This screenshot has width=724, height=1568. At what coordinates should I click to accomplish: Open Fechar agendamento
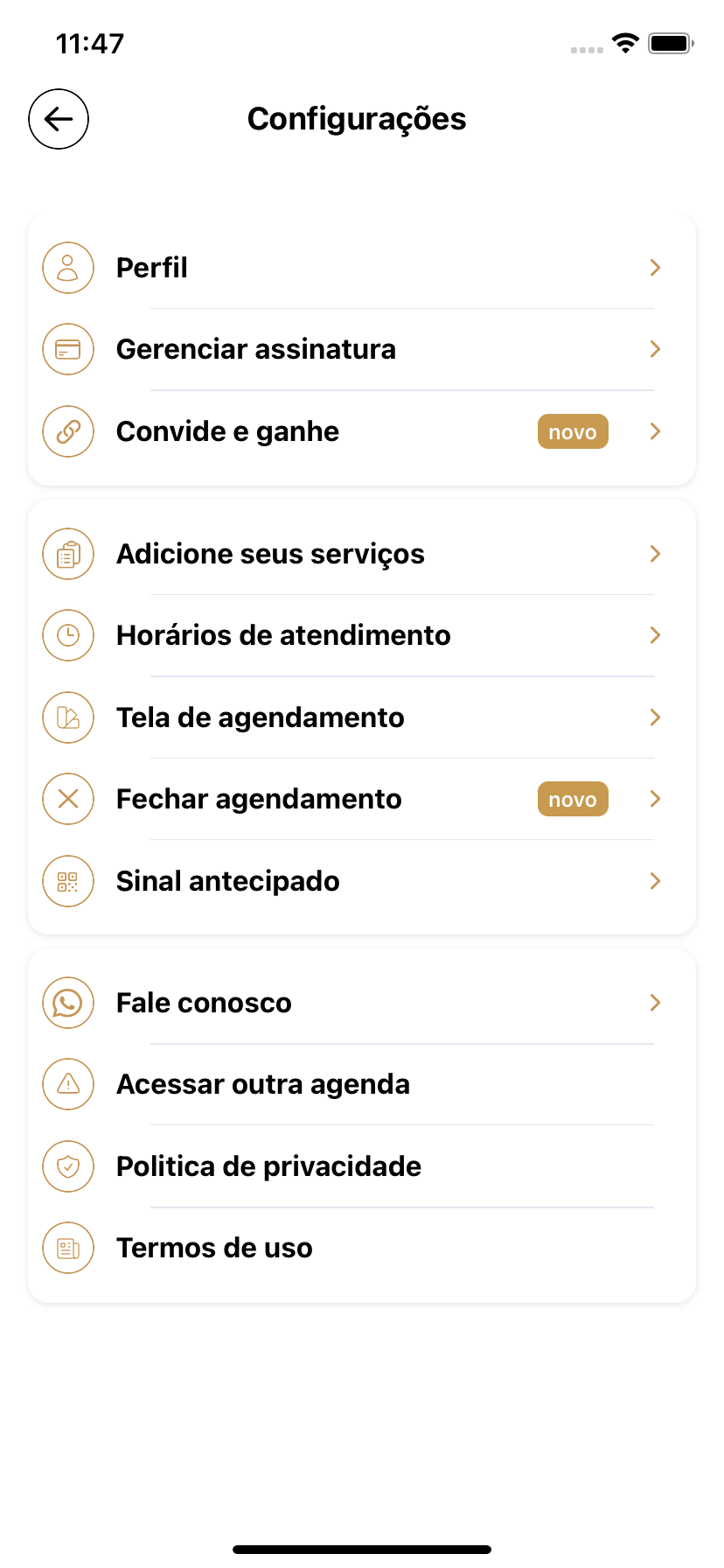(362, 799)
